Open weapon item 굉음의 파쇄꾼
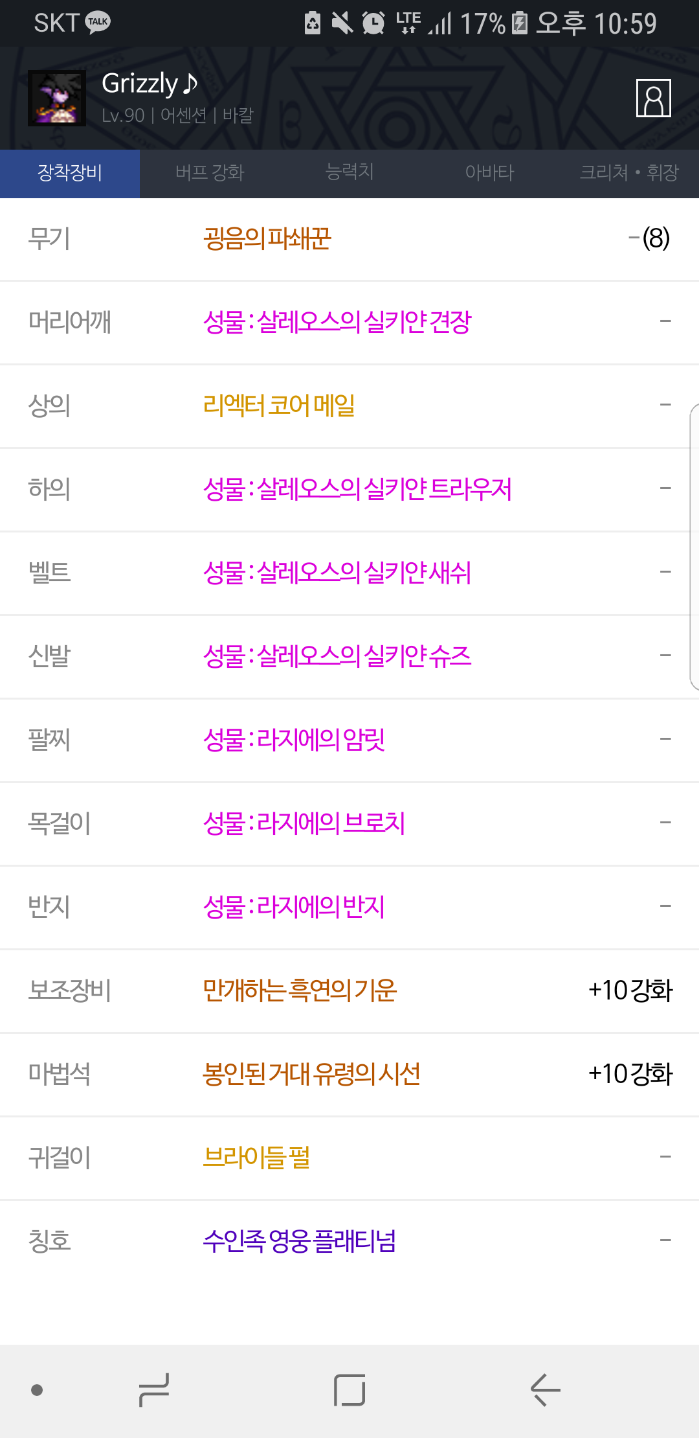 [x=267, y=239]
